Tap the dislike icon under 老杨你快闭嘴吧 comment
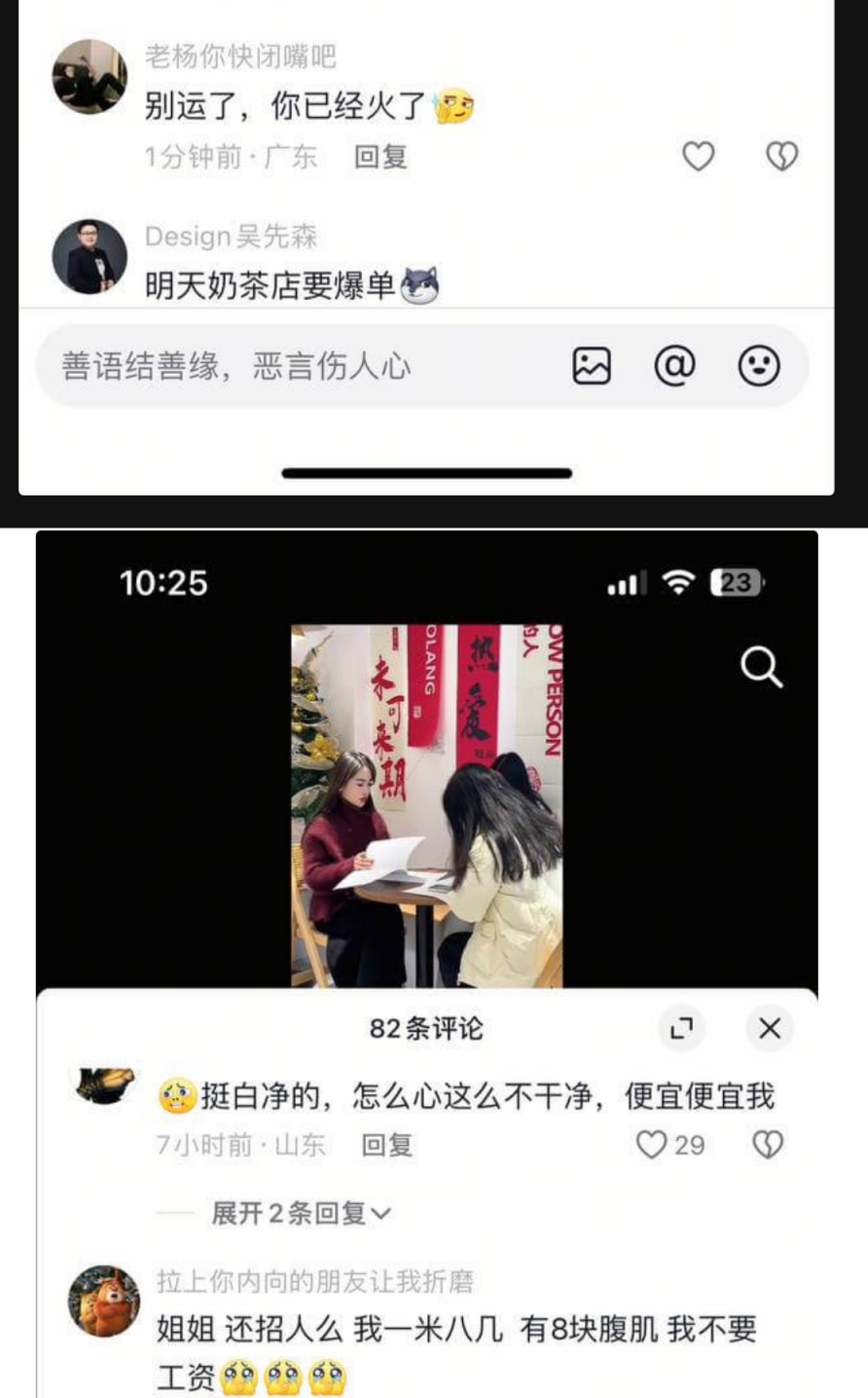This screenshot has height=1398, width=868. pyautogui.click(x=783, y=155)
